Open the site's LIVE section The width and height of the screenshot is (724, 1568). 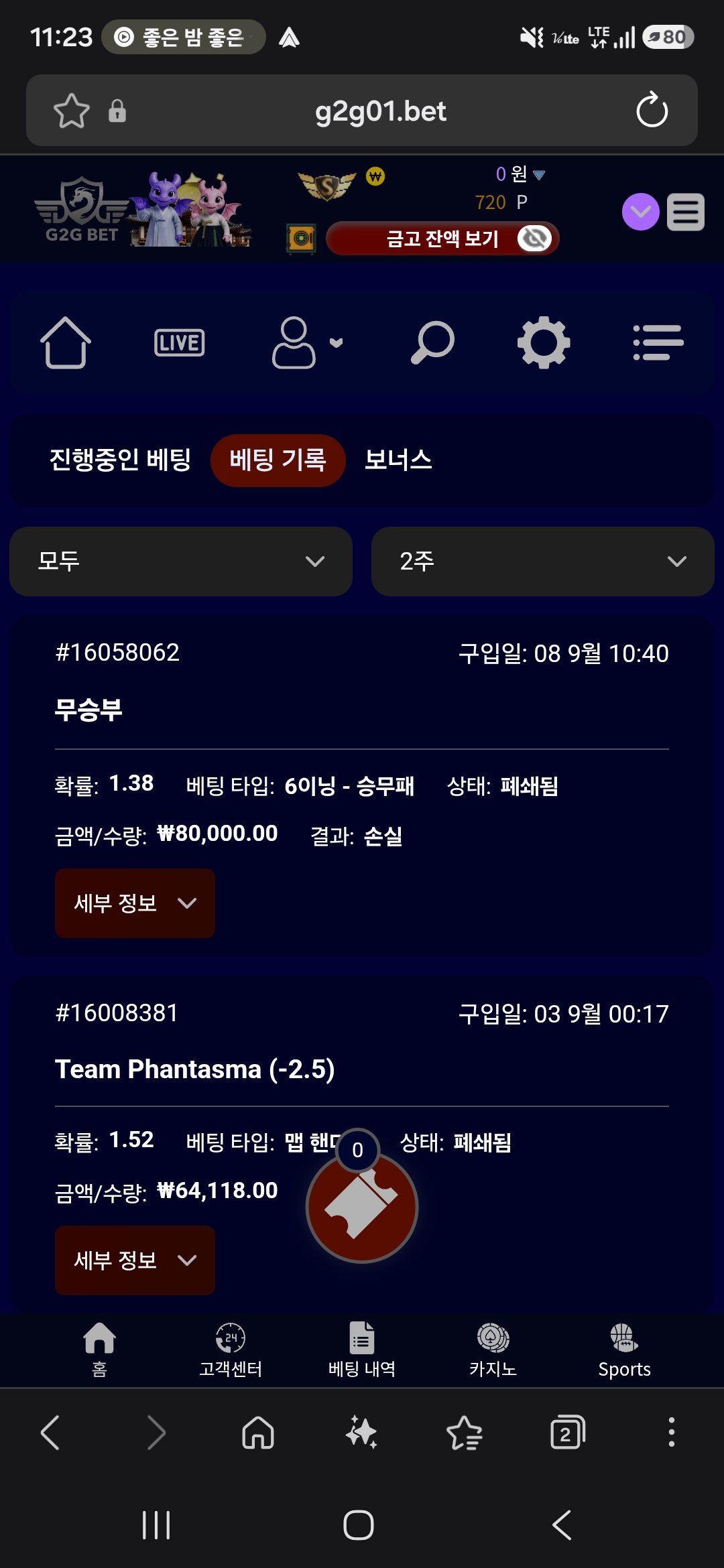tap(180, 343)
